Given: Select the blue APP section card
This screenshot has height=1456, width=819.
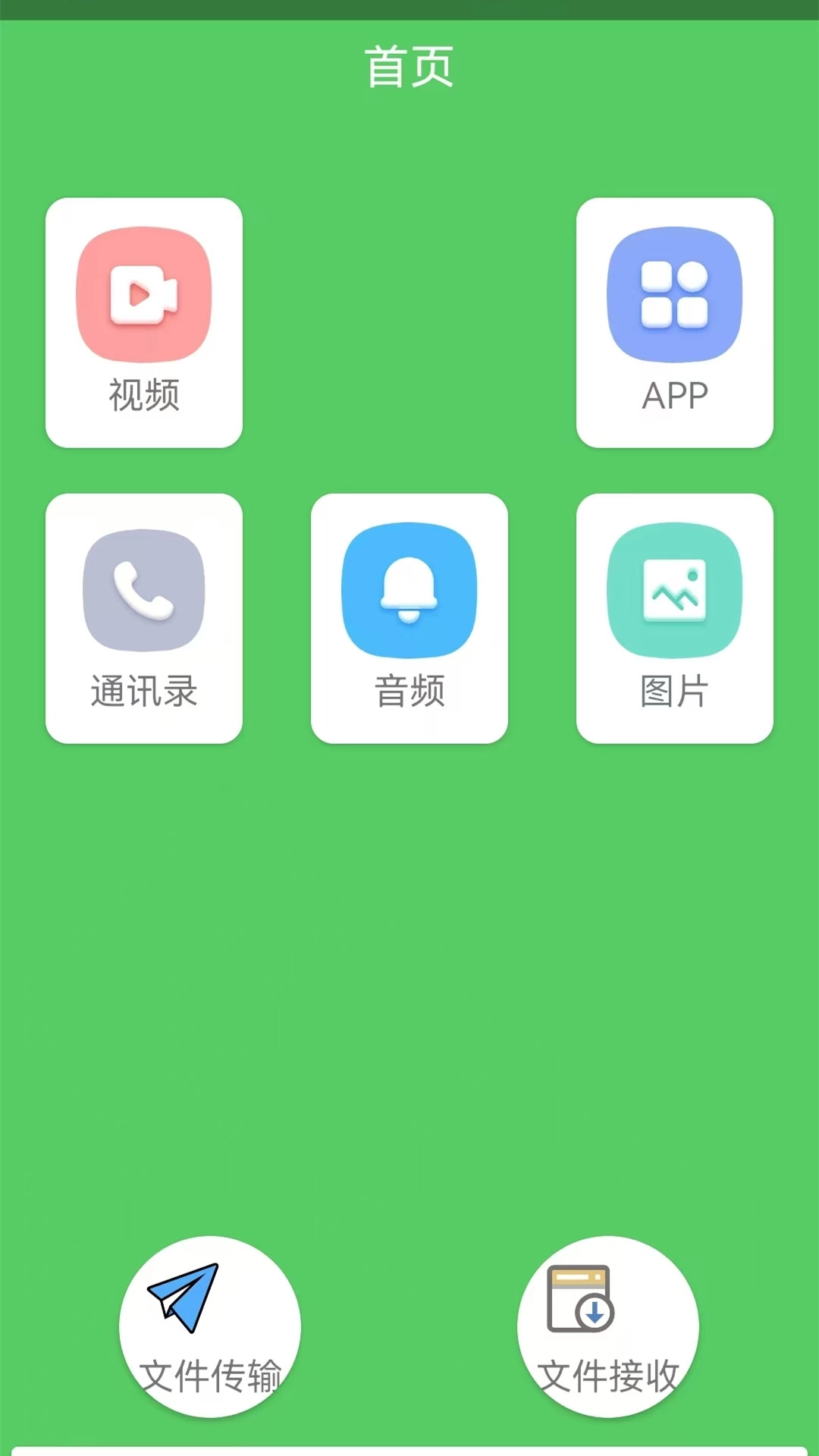Looking at the screenshot, I should [x=675, y=322].
